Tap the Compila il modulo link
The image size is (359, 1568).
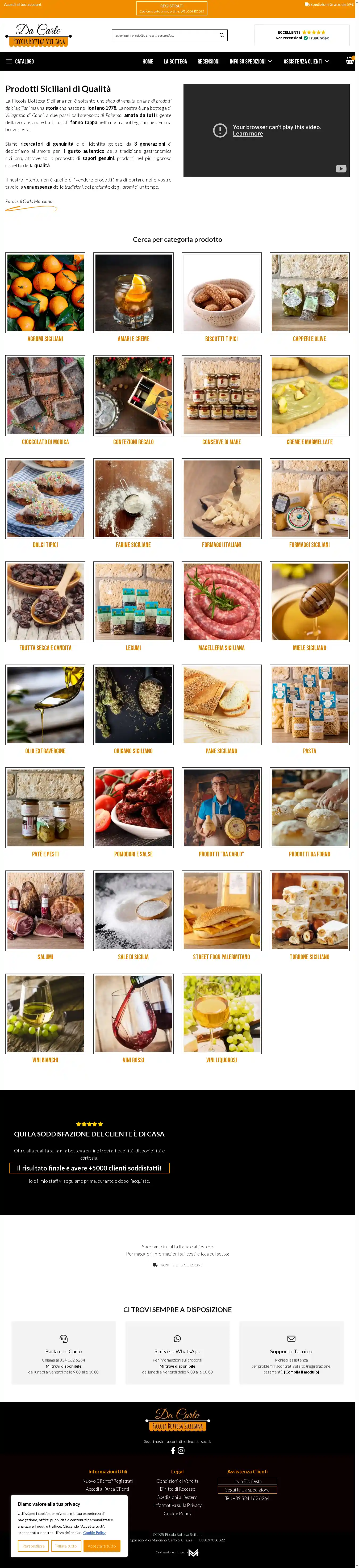coord(301,1372)
